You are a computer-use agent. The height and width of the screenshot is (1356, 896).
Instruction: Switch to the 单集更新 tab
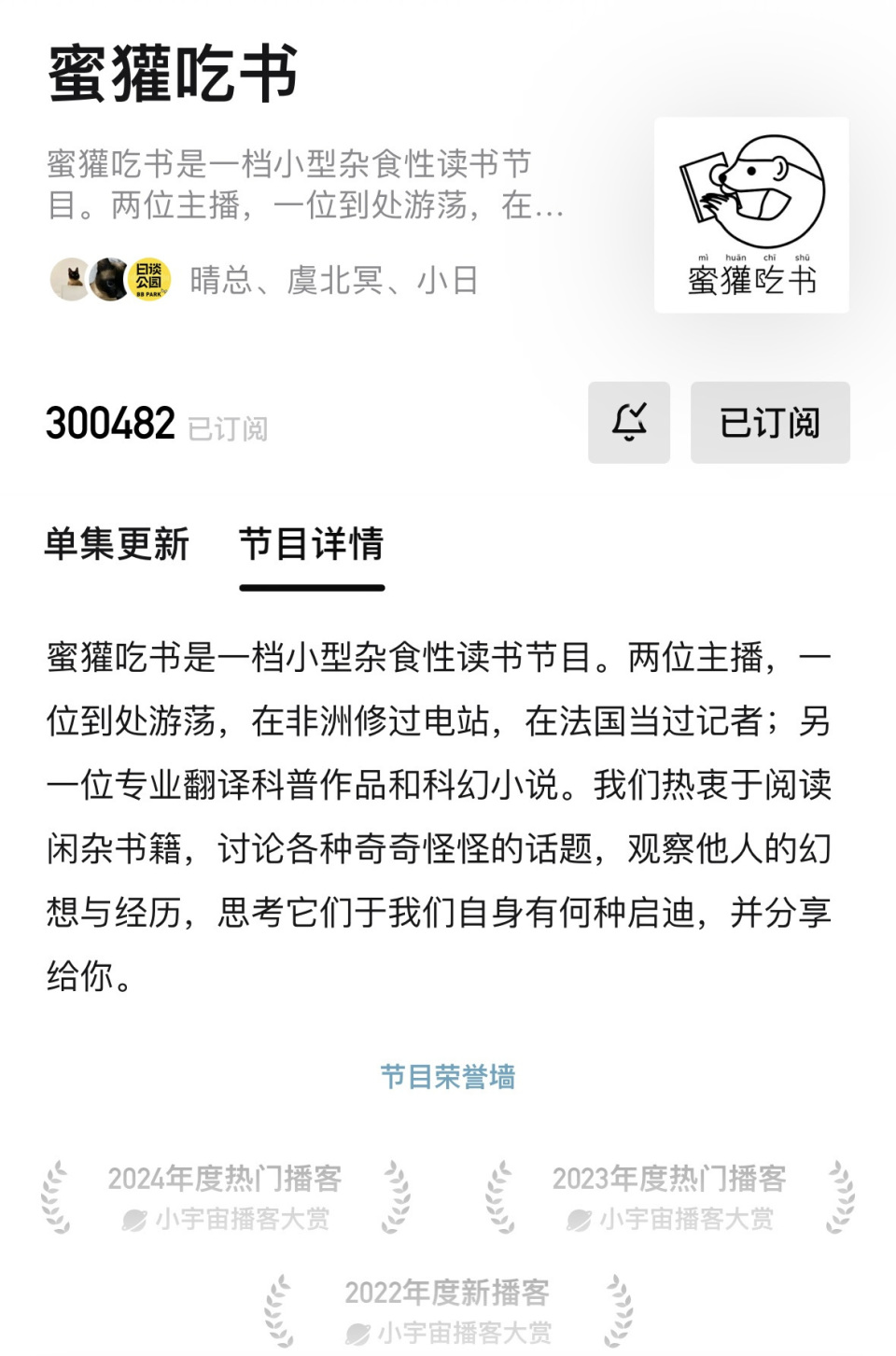point(117,544)
